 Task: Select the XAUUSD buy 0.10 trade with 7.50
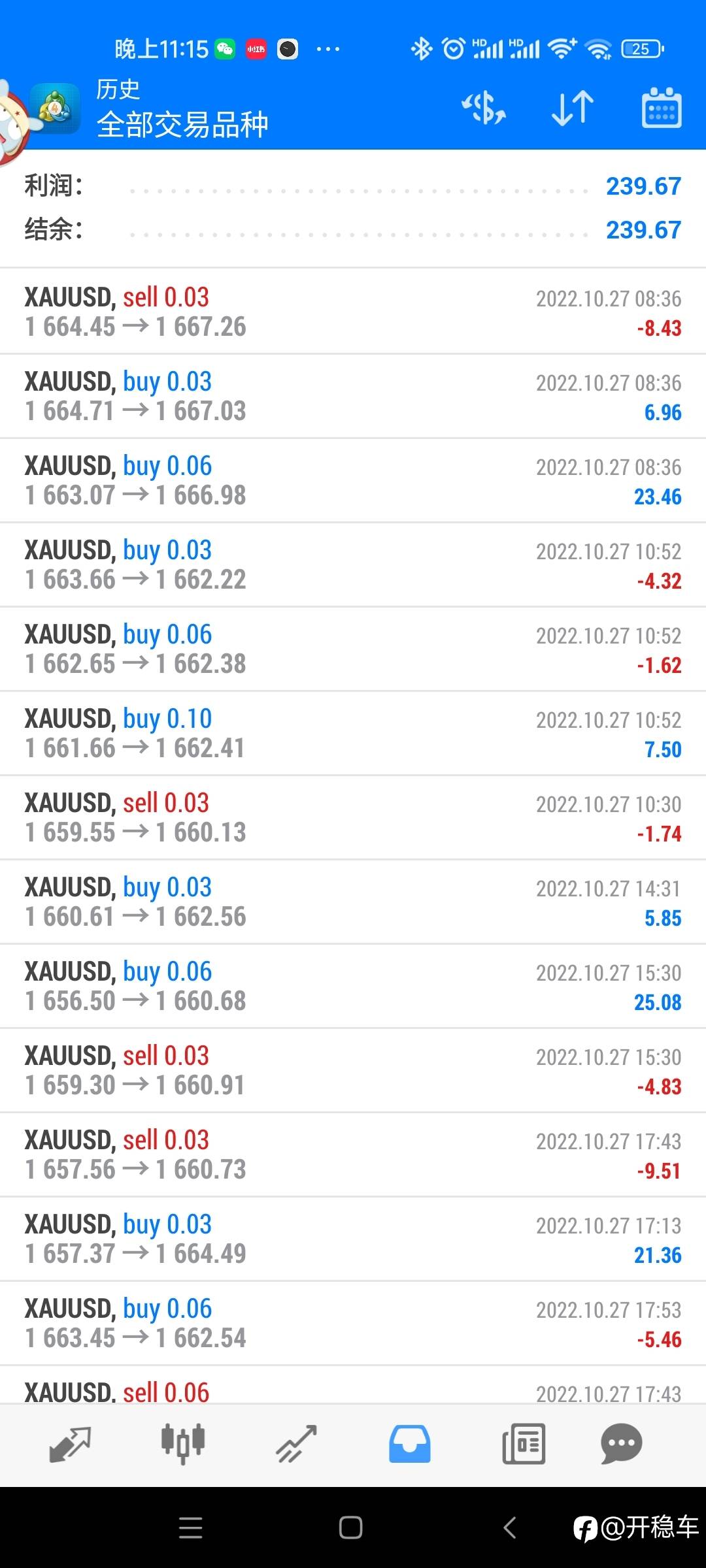(x=353, y=733)
